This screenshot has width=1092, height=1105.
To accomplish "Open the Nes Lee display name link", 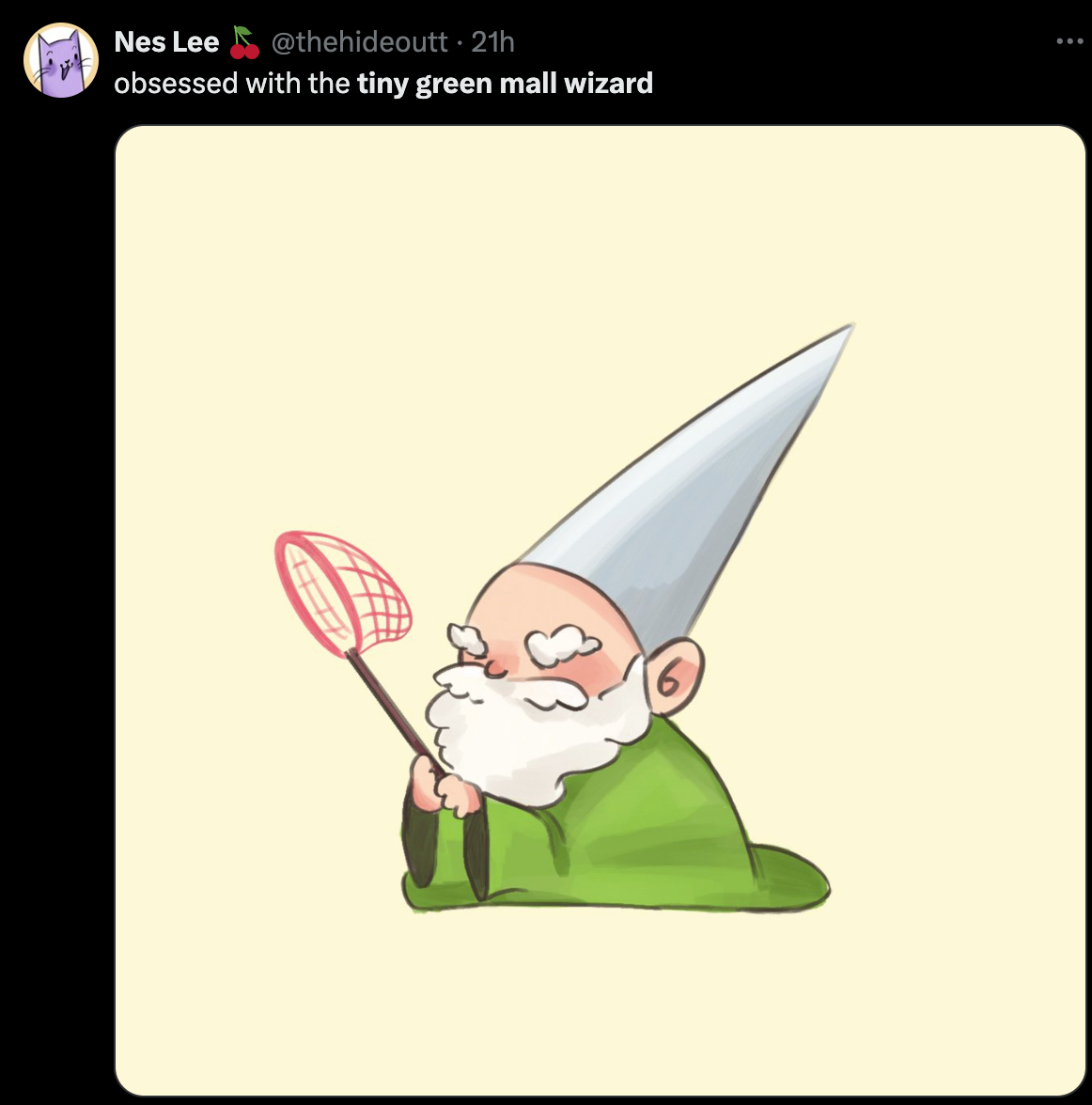I will (x=166, y=41).
